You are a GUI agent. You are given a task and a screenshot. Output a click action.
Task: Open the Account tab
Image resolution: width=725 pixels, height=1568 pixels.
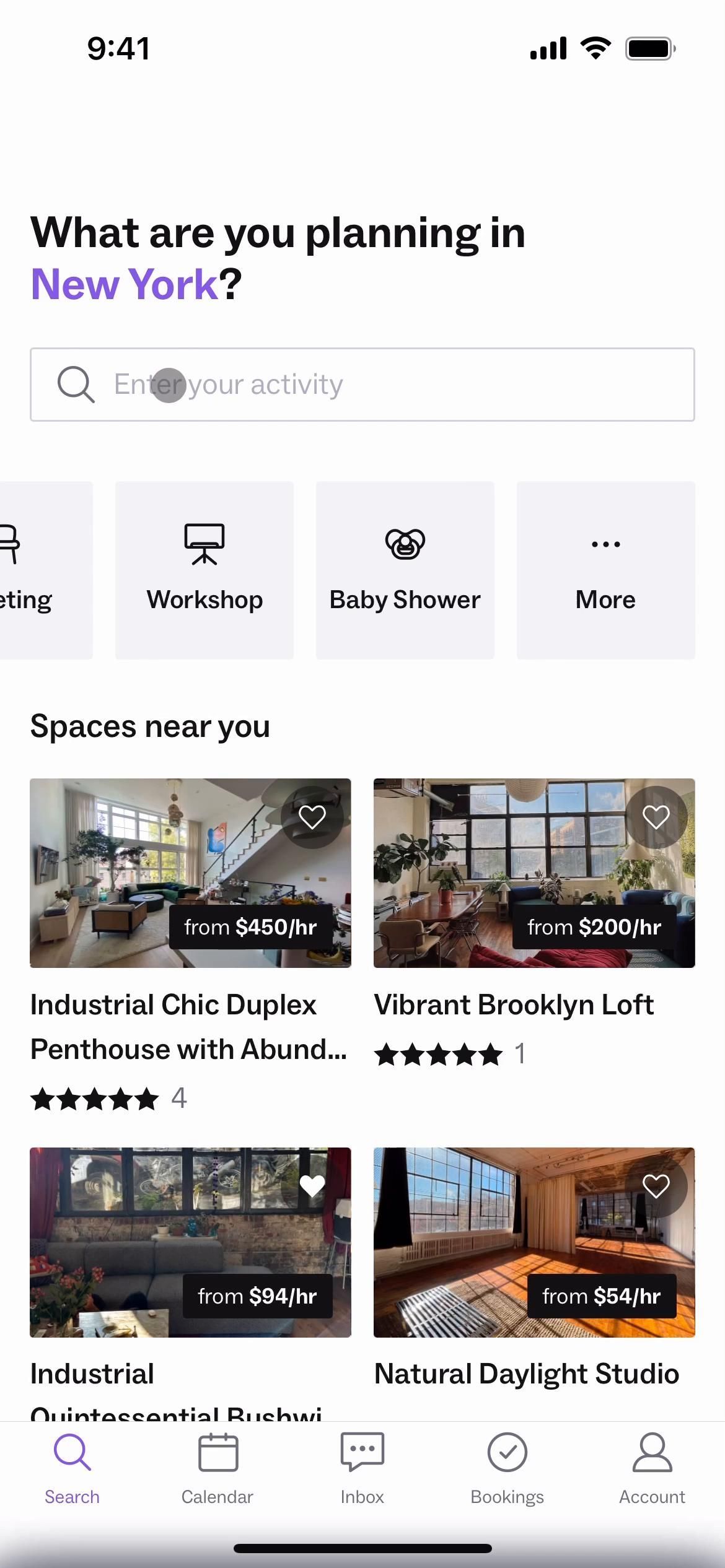[652, 1469]
